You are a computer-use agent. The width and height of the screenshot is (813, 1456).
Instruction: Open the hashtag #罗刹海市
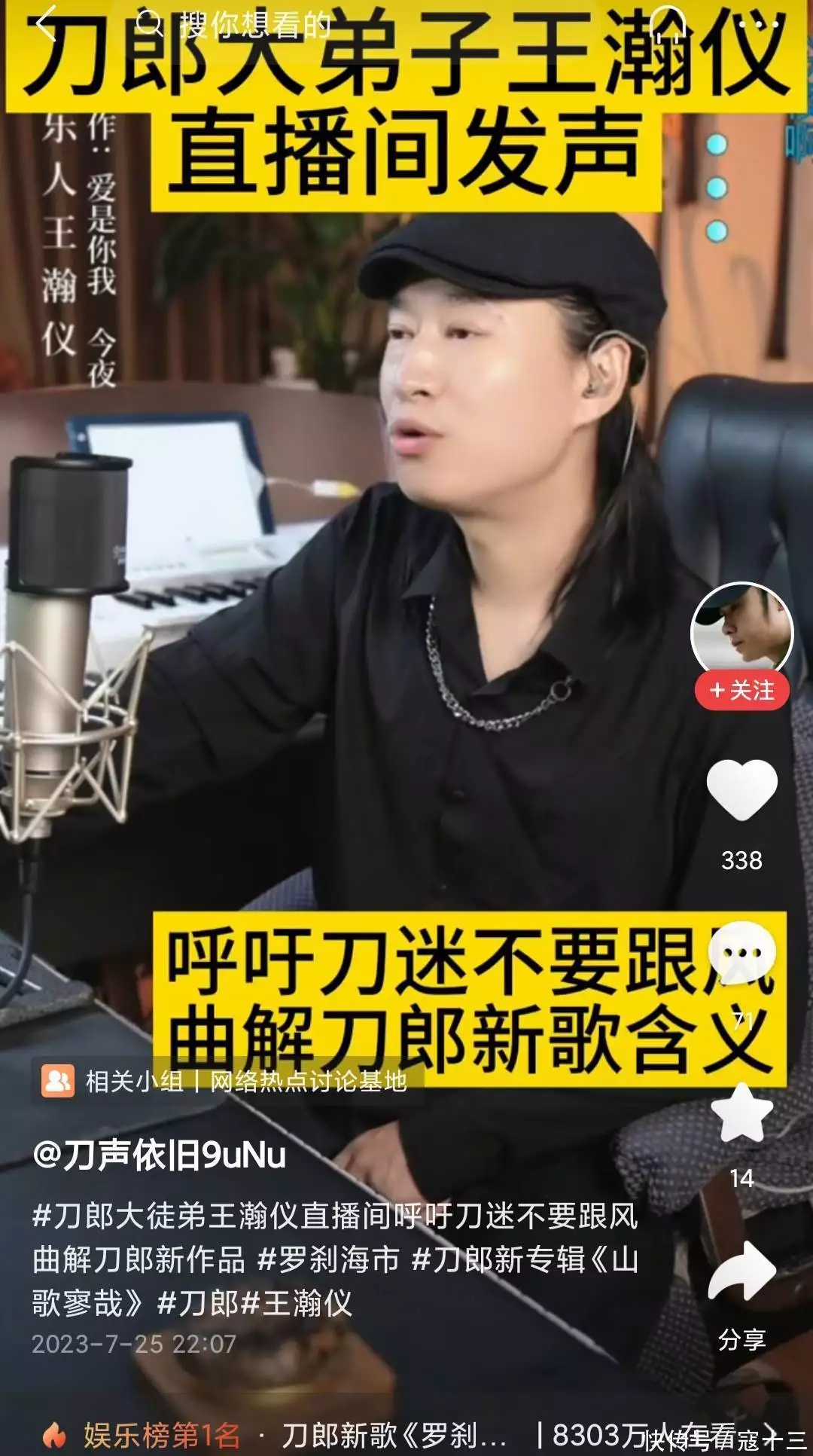click(327, 1259)
